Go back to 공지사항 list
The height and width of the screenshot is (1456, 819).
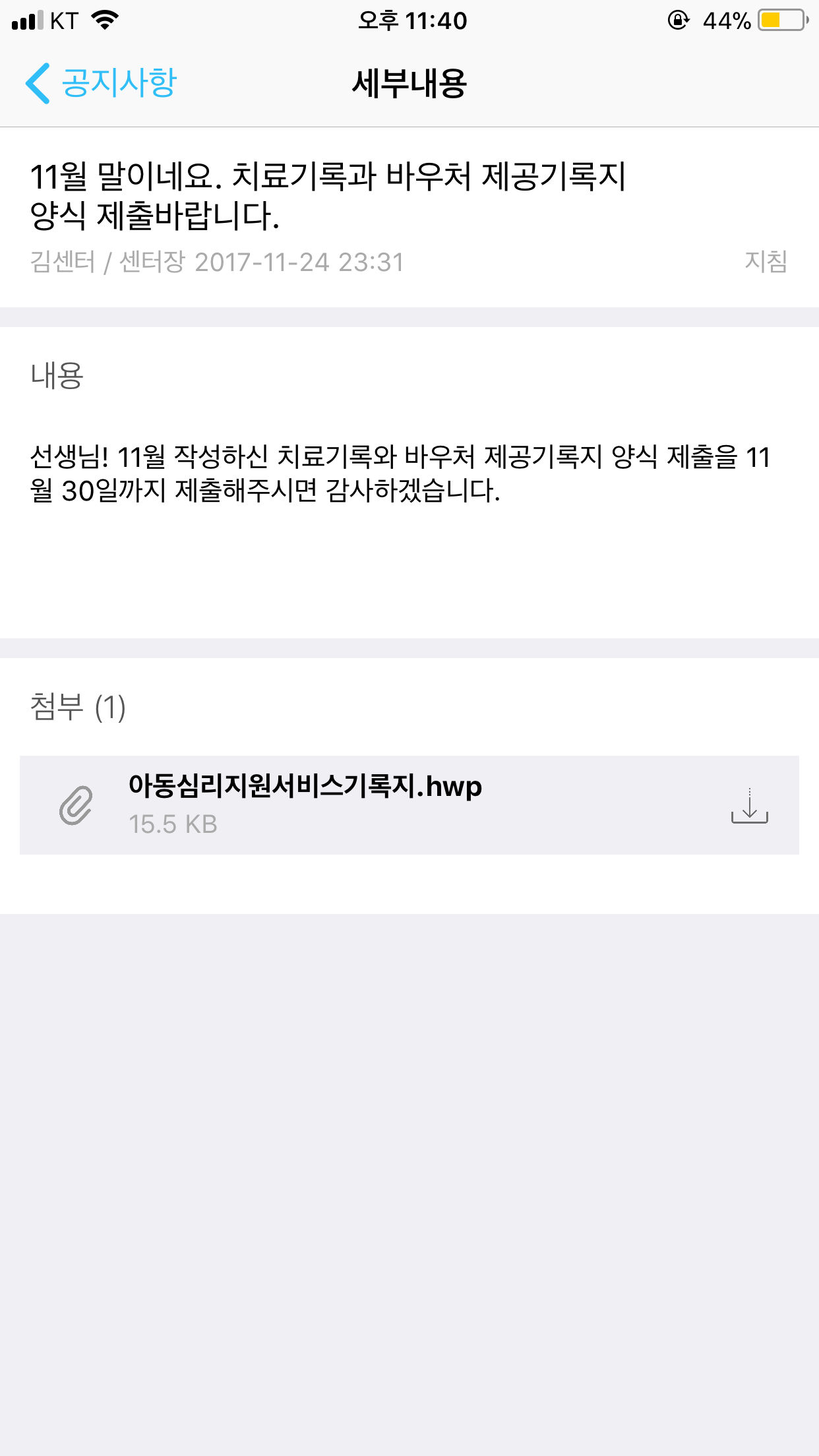click(x=100, y=83)
